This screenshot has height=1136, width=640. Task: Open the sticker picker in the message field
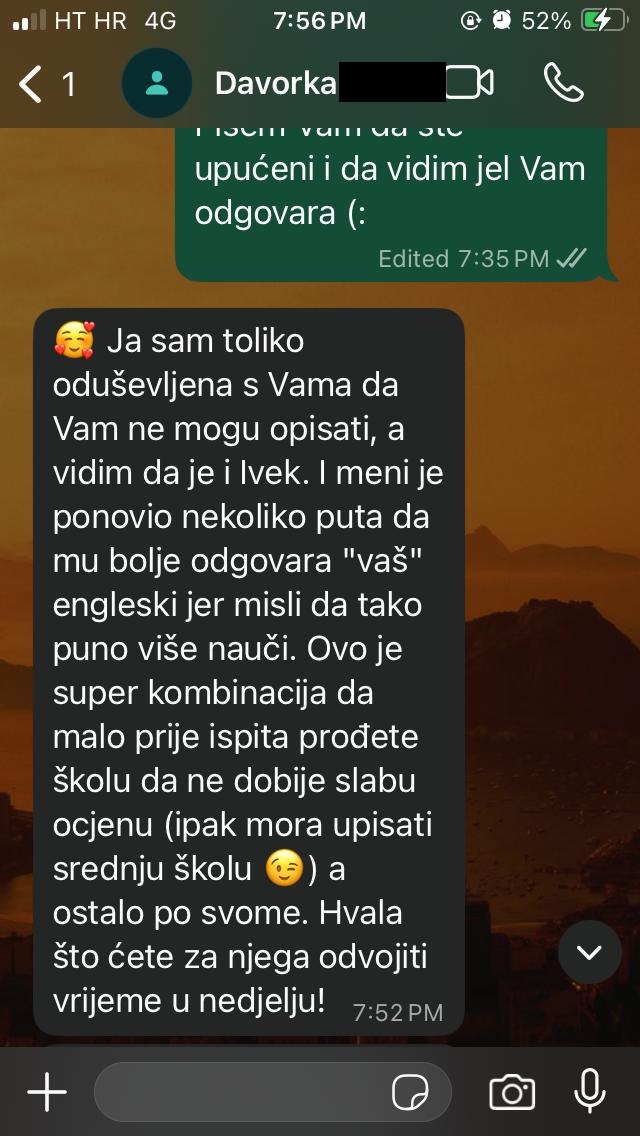tap(410, 1092)
